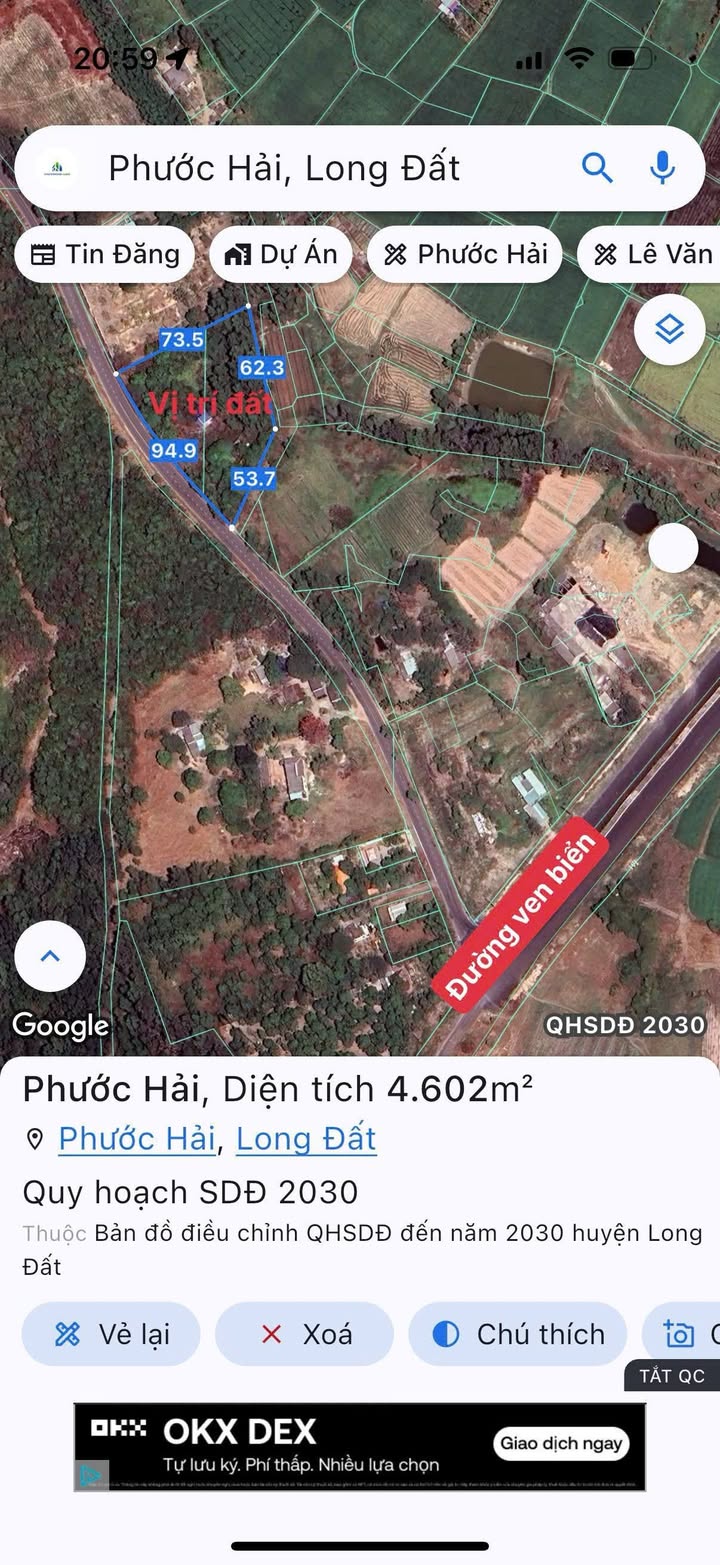The width and height of the screenshot is (720, 1565).
Task: Start voice search with the microphone
Action: click(x=662, y=168)
